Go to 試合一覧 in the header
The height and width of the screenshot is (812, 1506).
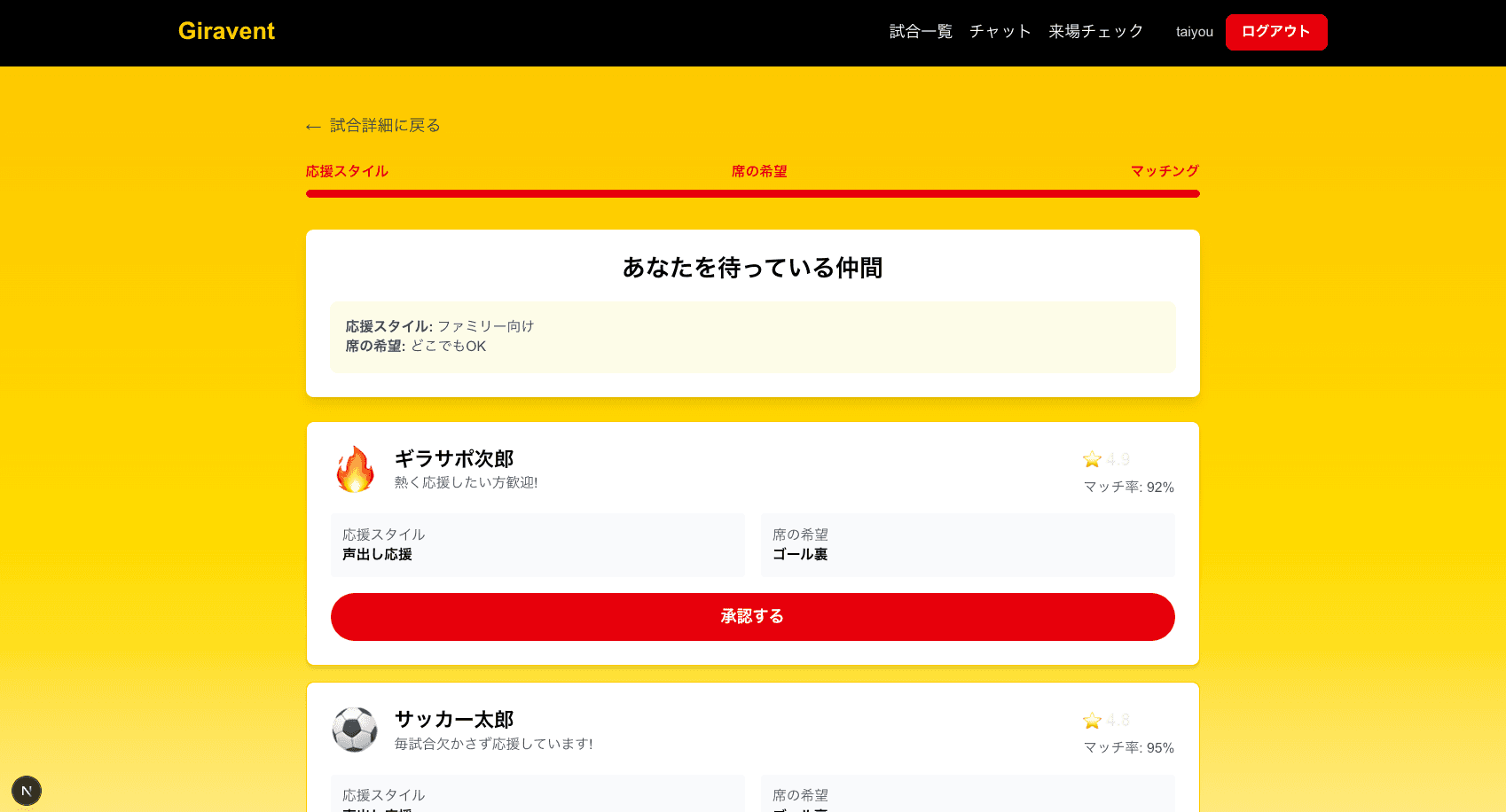coord(920,32)
